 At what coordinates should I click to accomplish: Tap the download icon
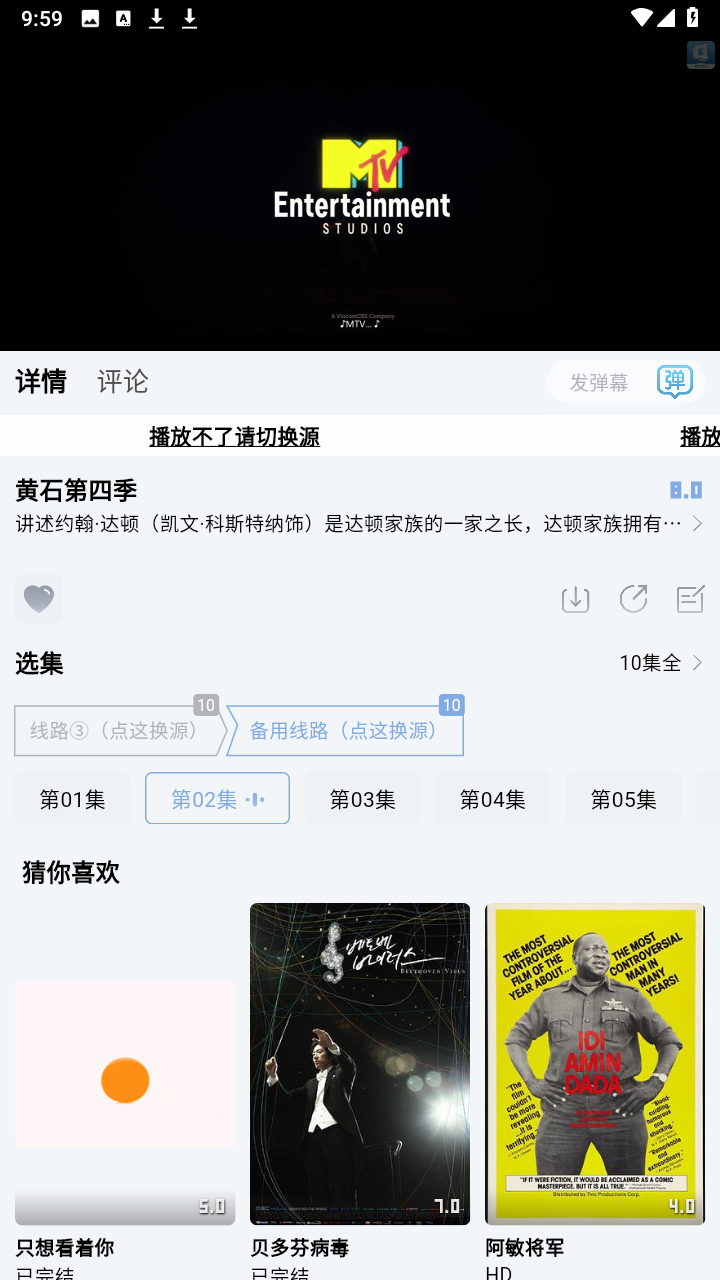tap(575, 599)
